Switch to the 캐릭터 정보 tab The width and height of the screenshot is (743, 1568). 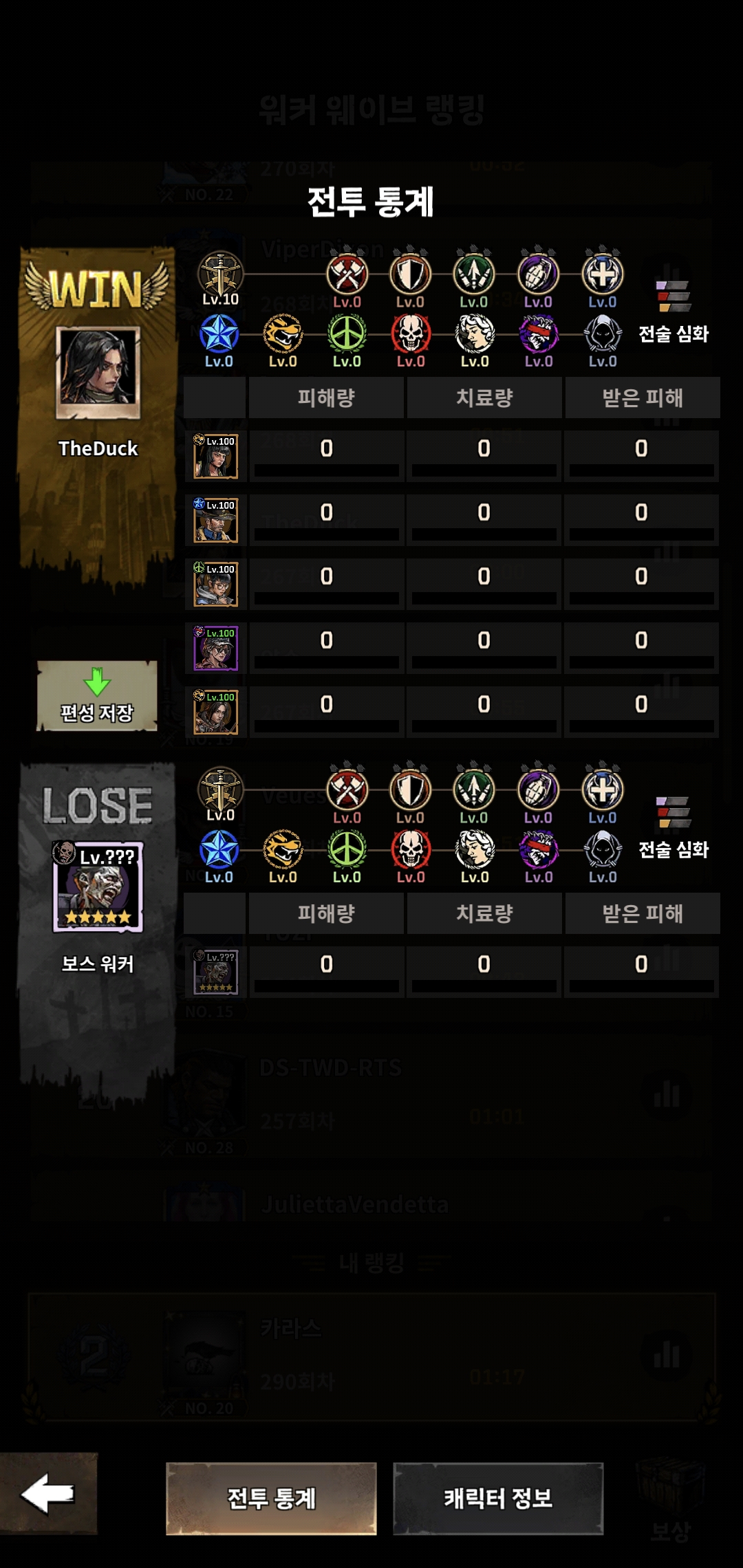coord(498,1498)
